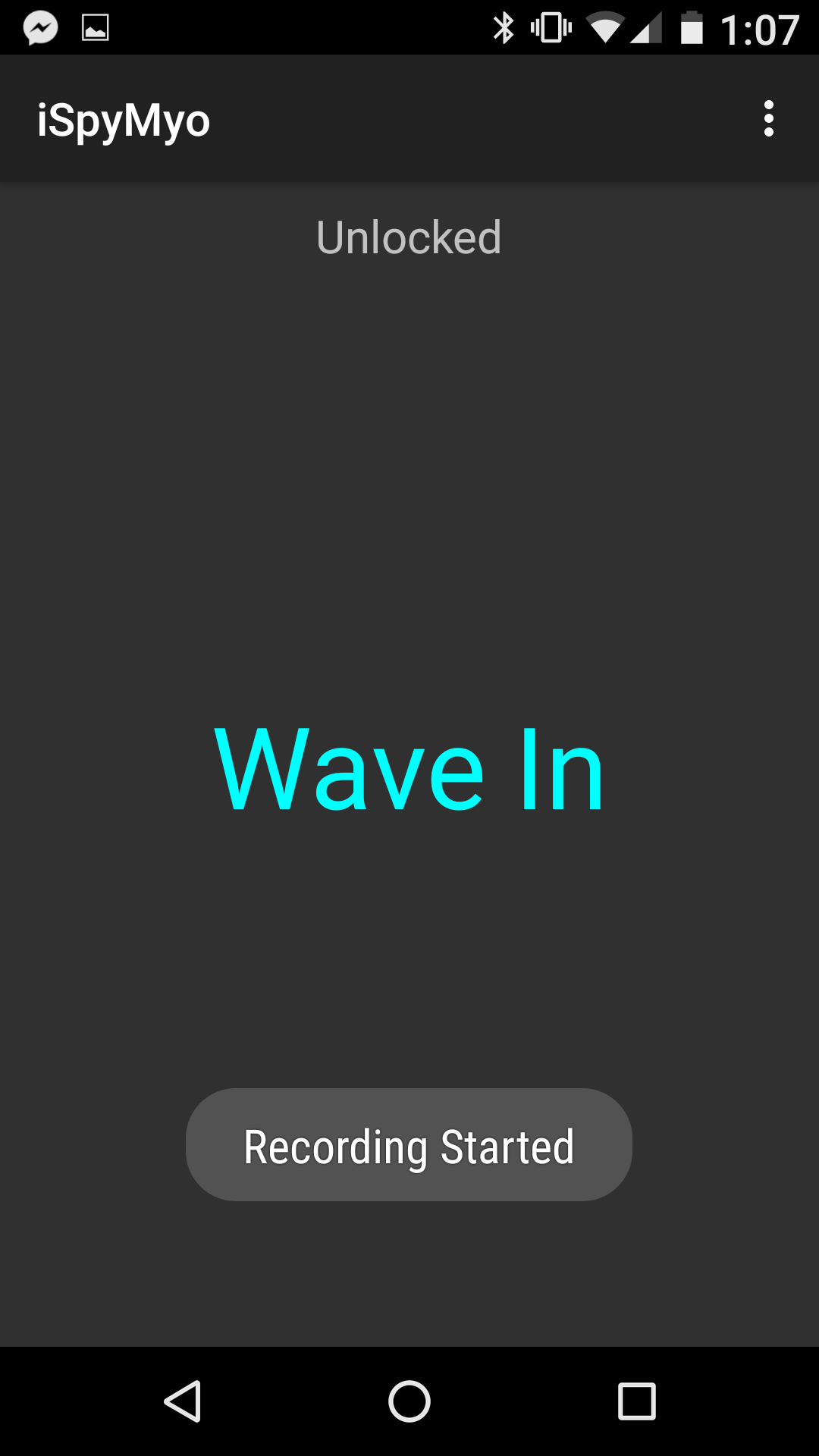Viewport: 819px width, 1456px height.
Task: Open the recent apps view
Action: pyautogui.click(x=636, y=1401)
